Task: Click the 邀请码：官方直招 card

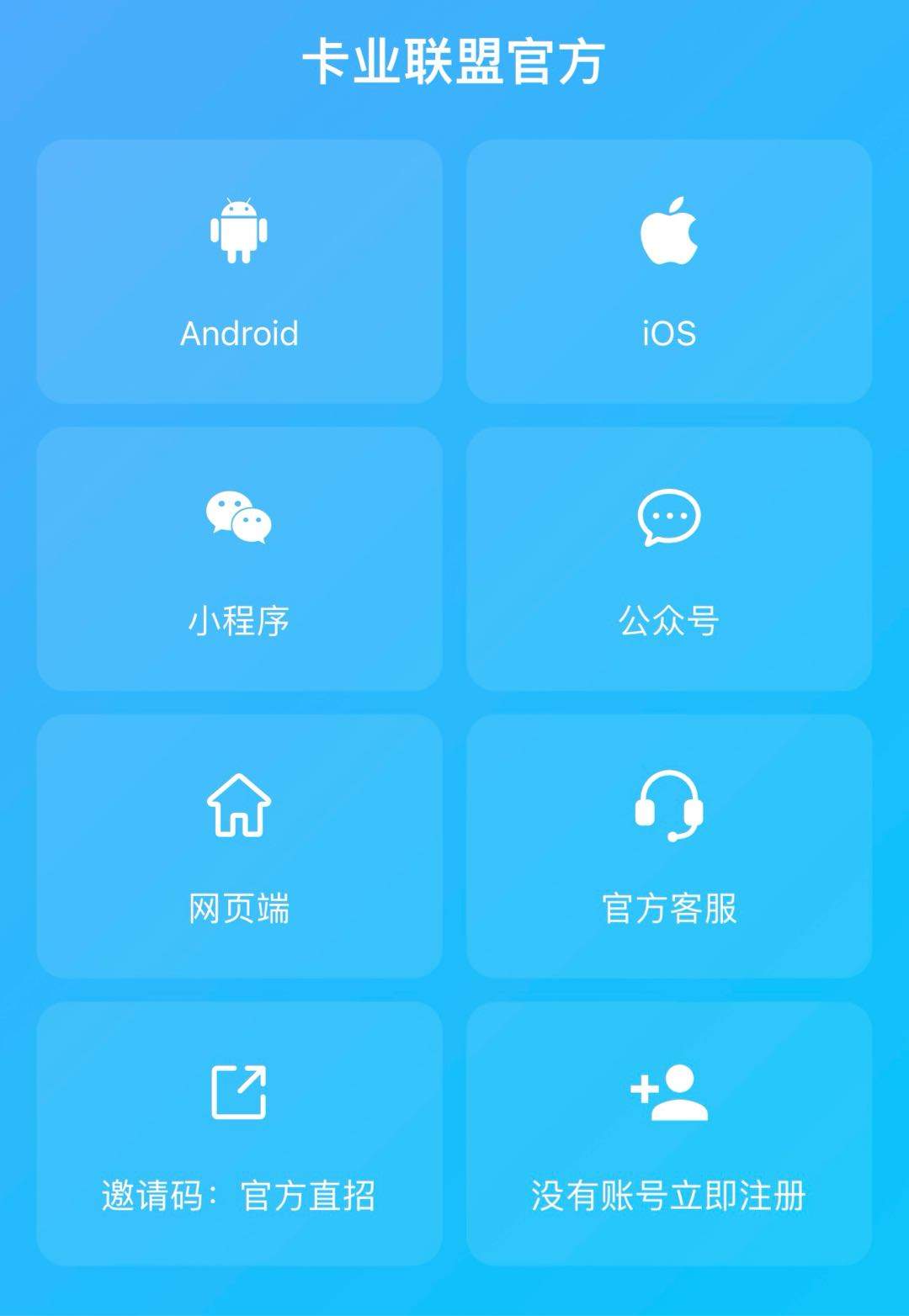Action: (x=240, y=1132)
